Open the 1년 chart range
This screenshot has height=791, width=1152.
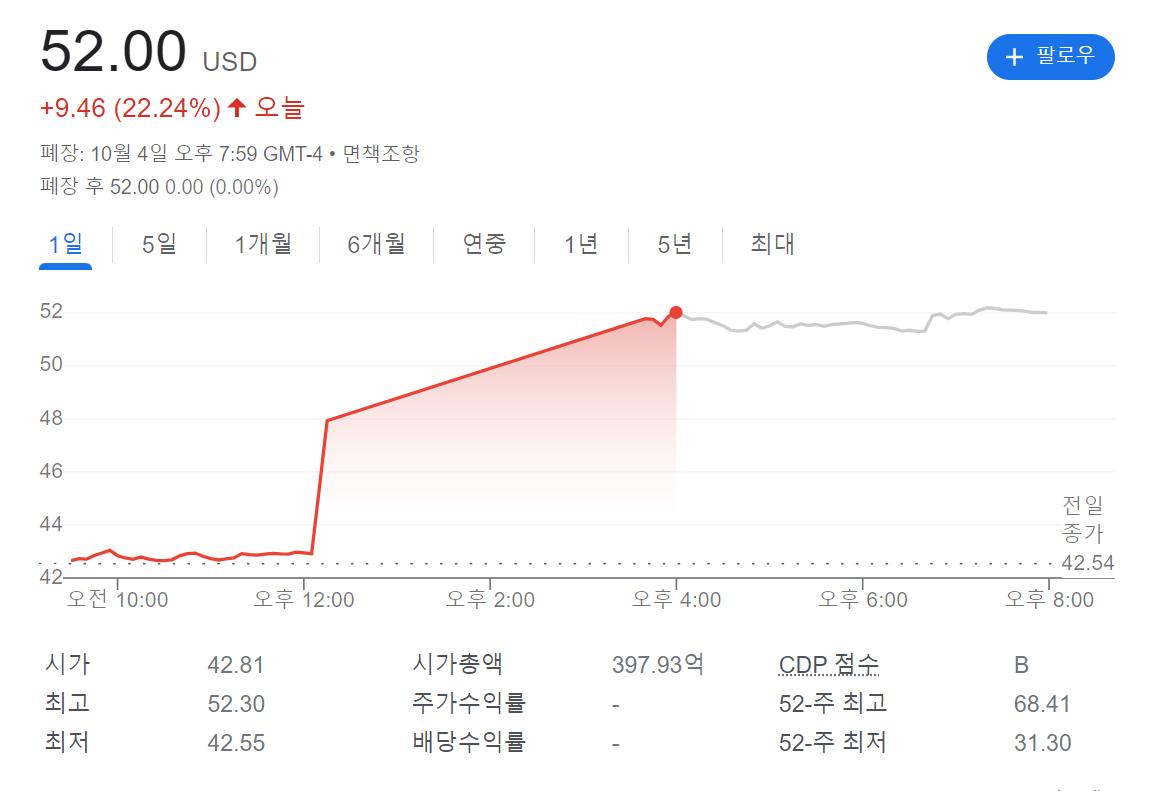581,244
